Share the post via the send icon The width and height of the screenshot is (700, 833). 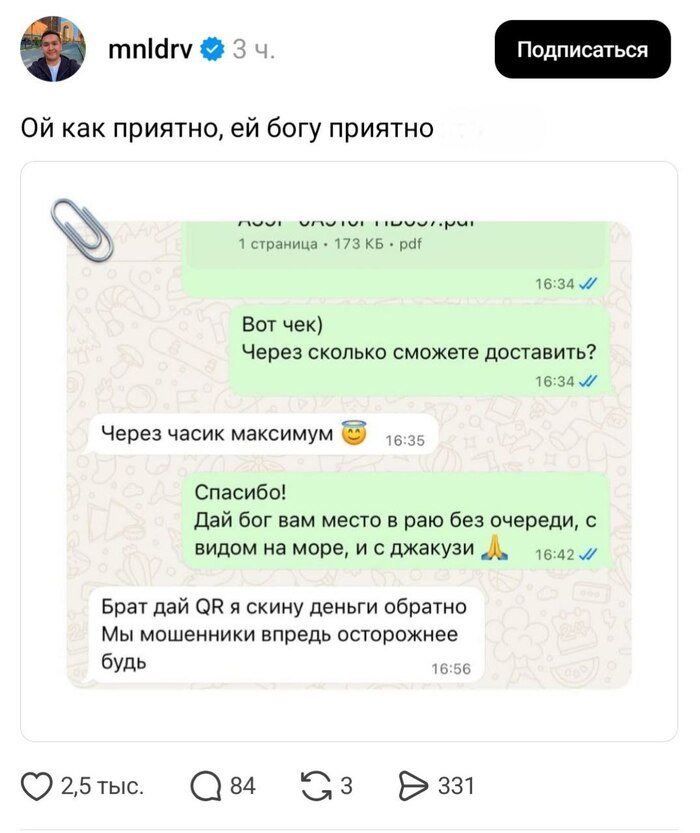[x=413, y=787]
